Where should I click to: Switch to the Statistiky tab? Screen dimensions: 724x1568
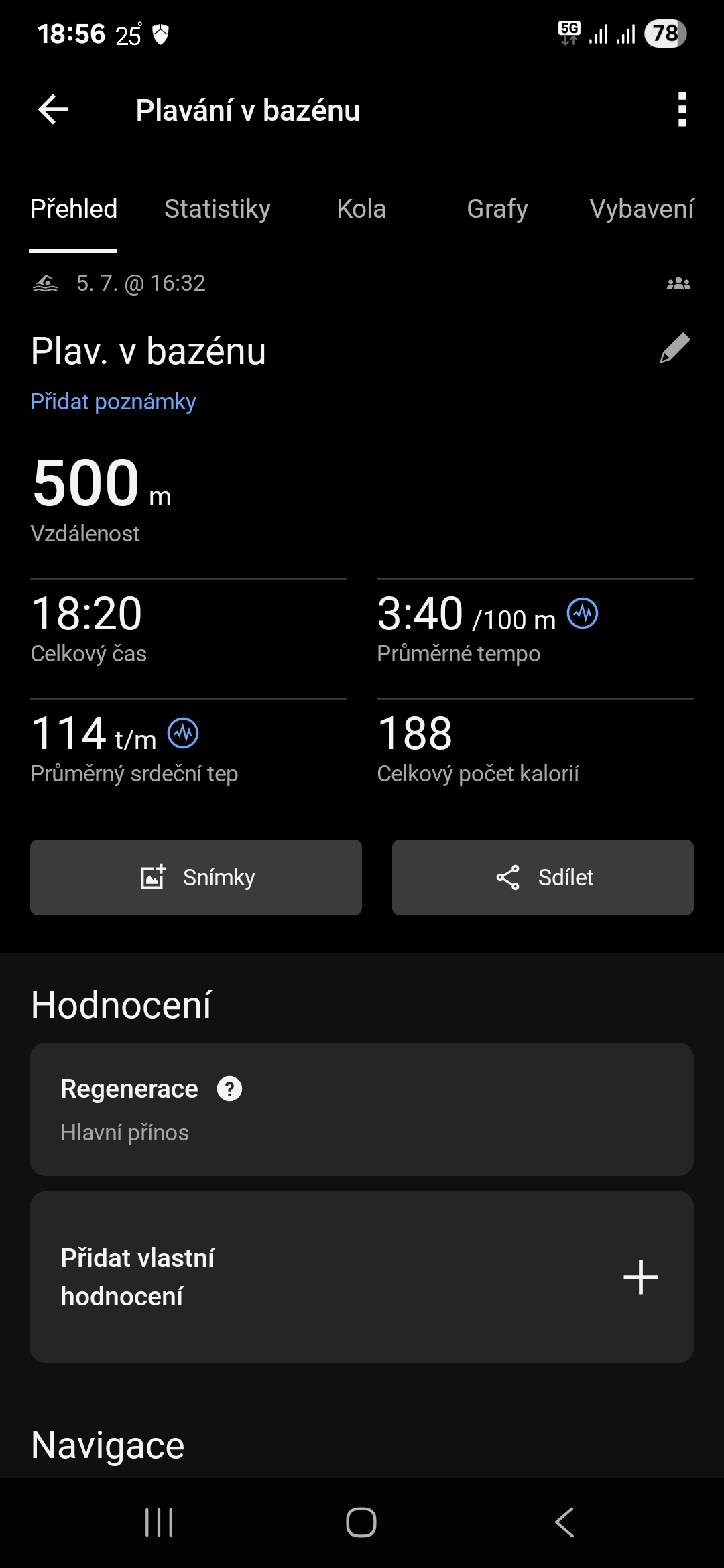(217, 209)
